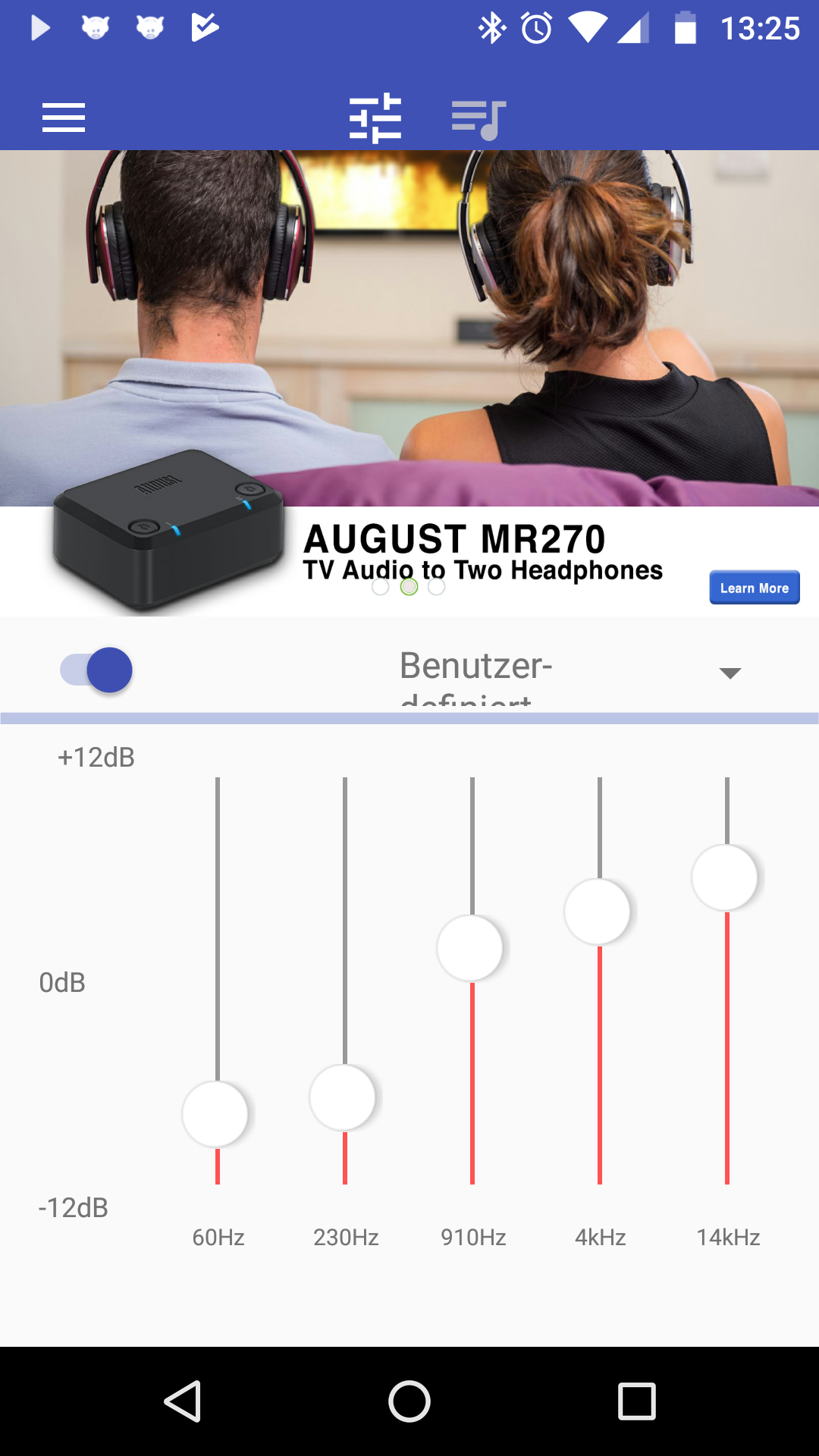Tap the 14kHz band slider handle
Image resolution: width=819 pixels, height=1456 pixels.
point(725,877)
